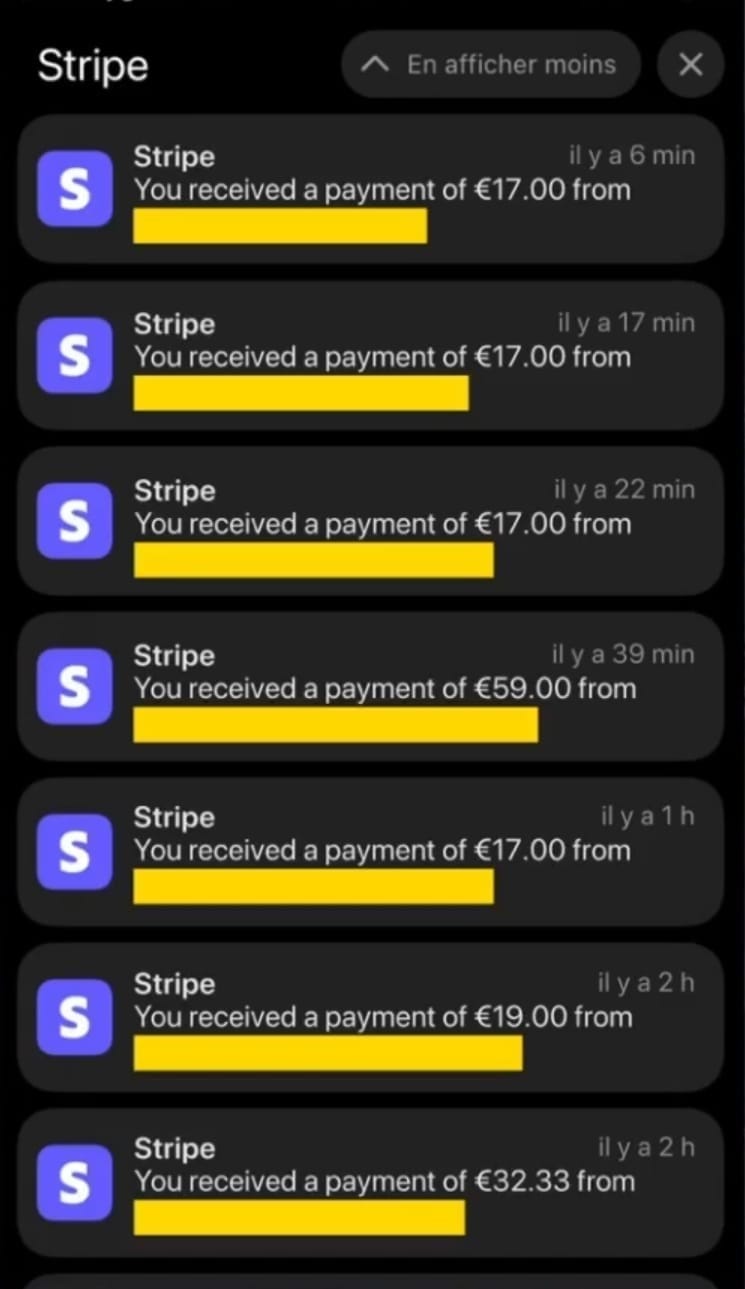Open the €59.00 payment notification
The width and height of the screenshot is (745, 1289).
(371, 686)
